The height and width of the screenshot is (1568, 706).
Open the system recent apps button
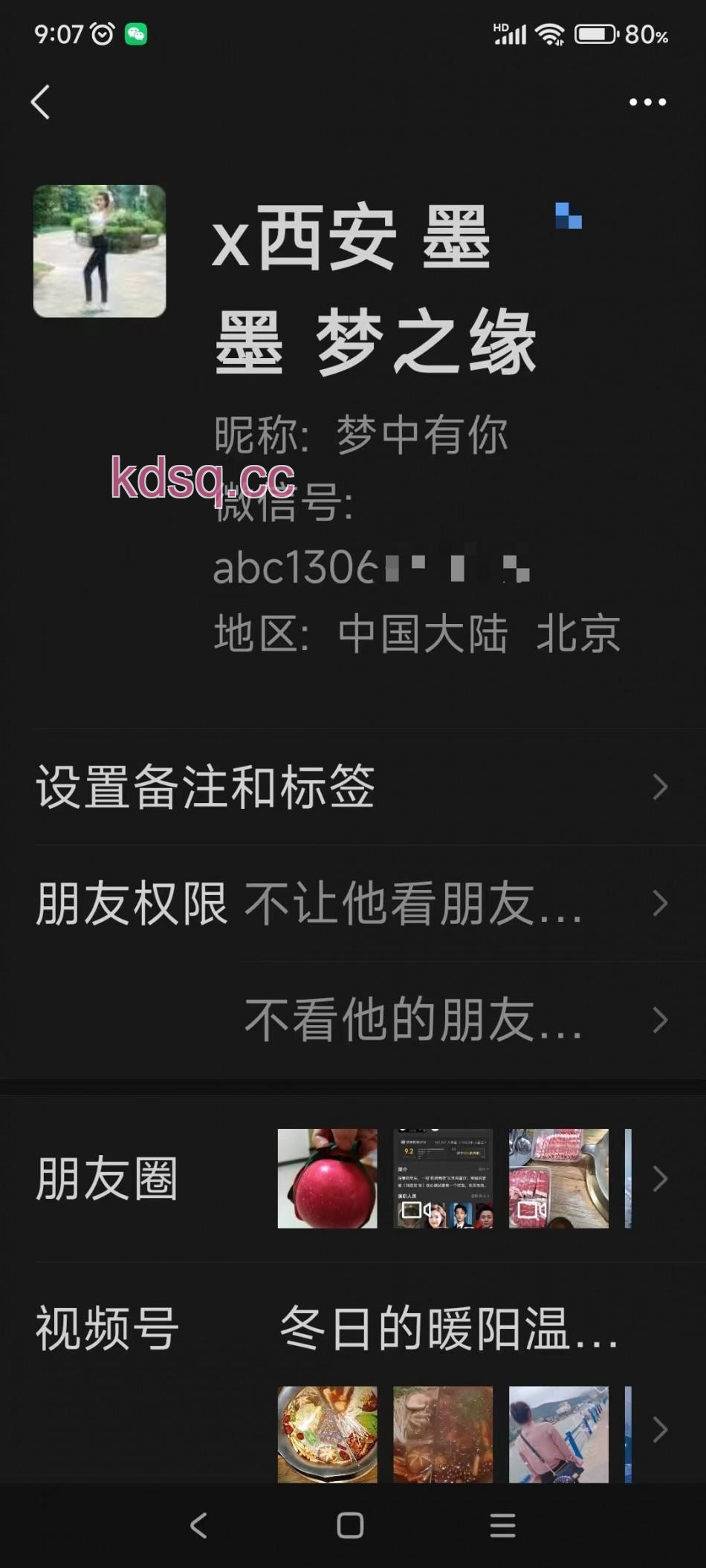(503, 1526)
